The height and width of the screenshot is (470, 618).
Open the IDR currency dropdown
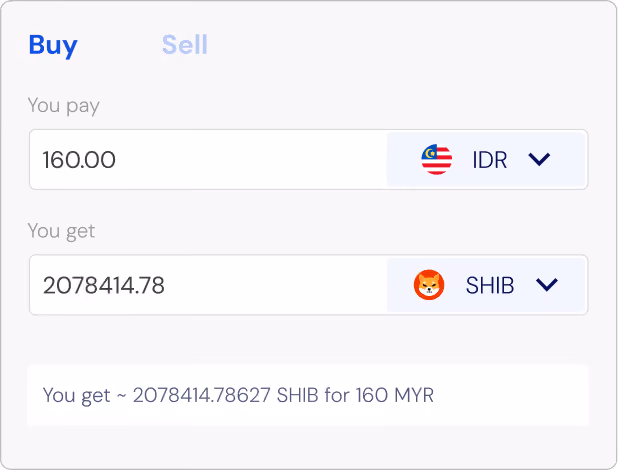[486, 159]
